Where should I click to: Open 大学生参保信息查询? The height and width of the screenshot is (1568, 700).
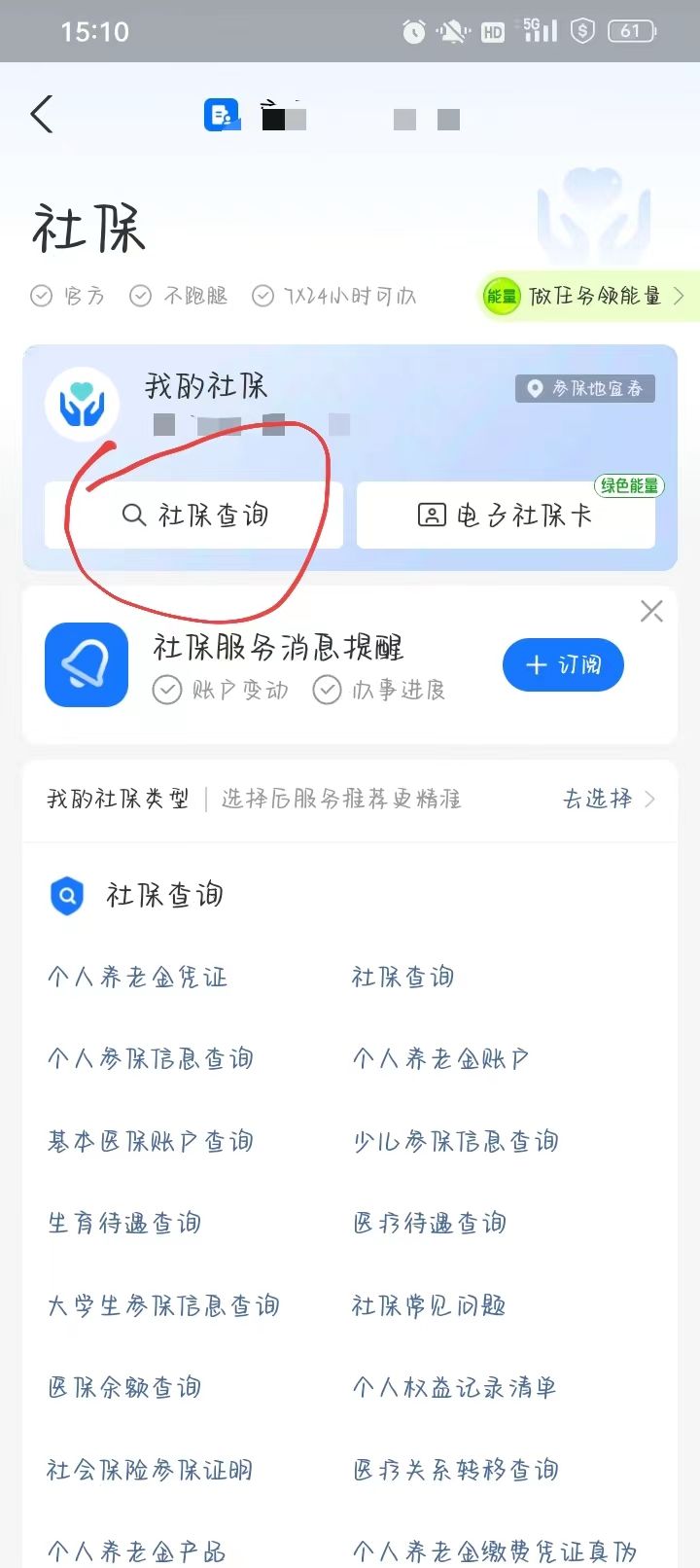[x=163, y=1305]
